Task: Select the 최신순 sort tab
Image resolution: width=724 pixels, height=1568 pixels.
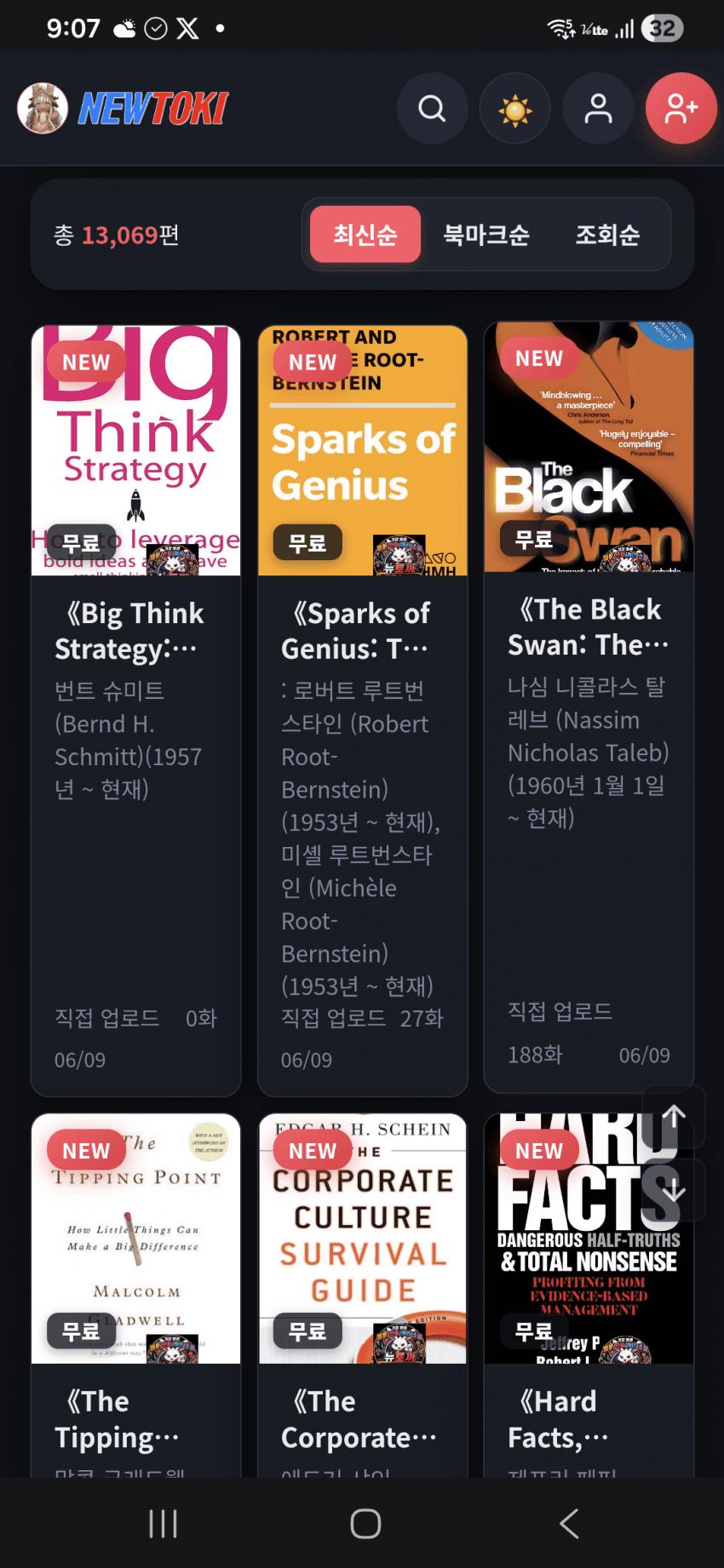Action: point(365,234)
